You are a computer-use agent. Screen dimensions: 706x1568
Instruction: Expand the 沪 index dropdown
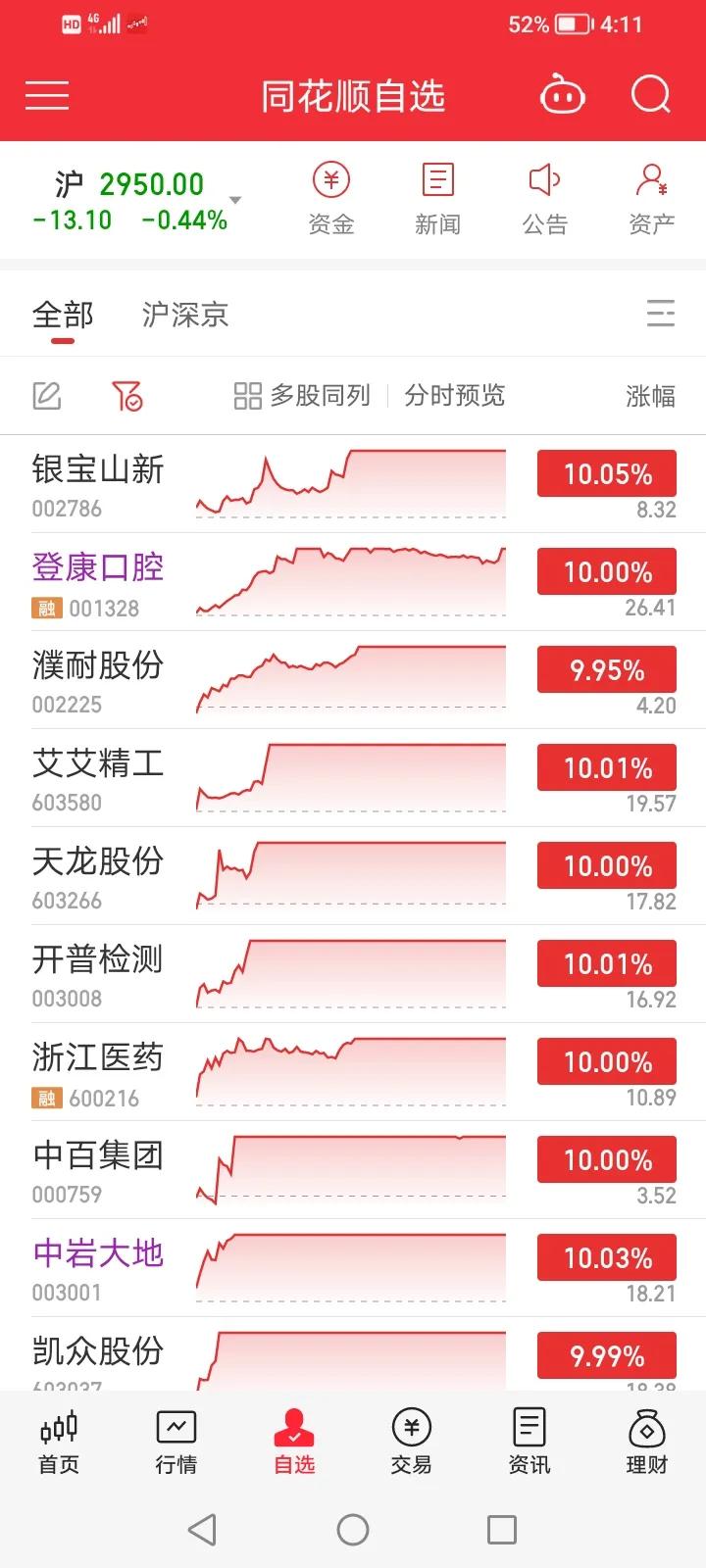pyautogui.click(x=235, y=200)
